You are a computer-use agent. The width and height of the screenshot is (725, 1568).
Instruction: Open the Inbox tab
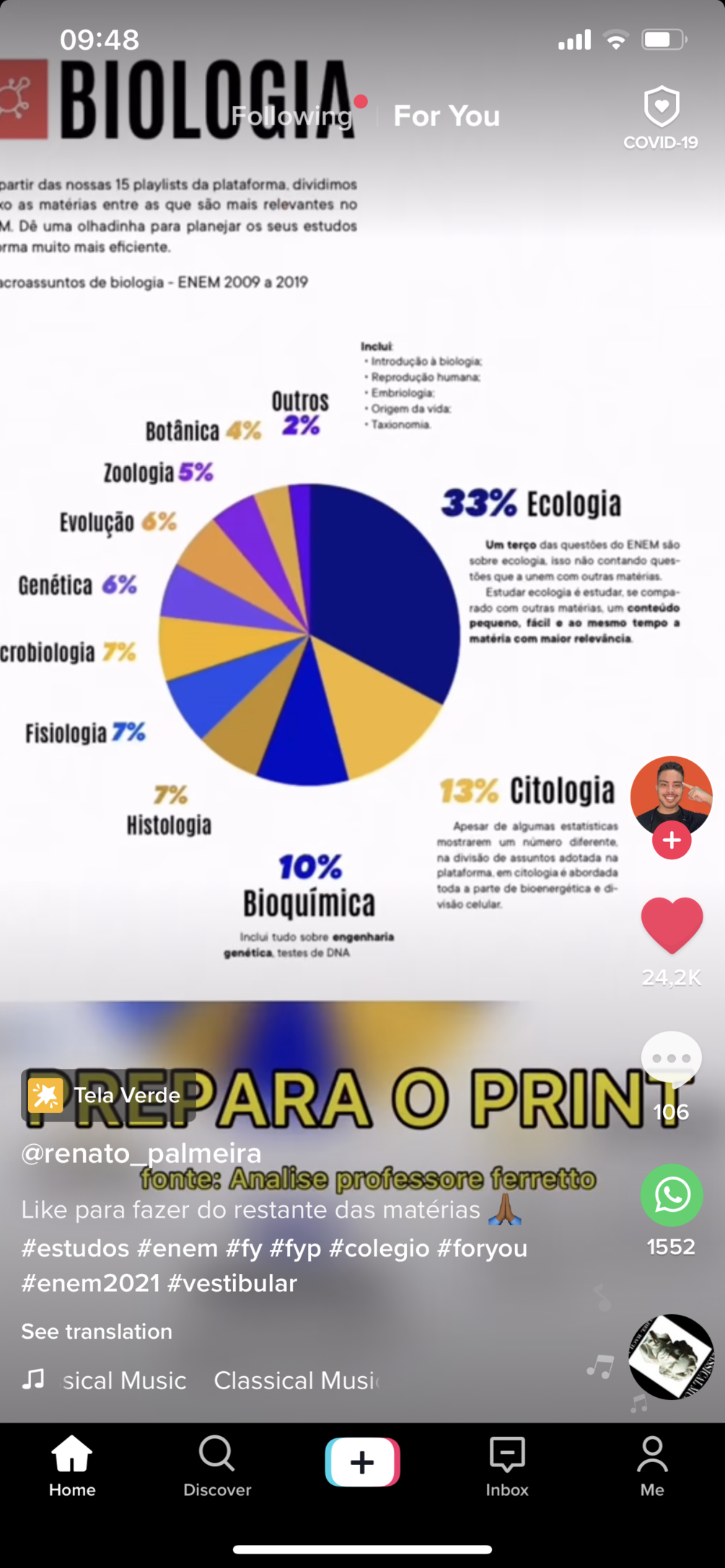pyautogui.click(x=507, y=1465)
